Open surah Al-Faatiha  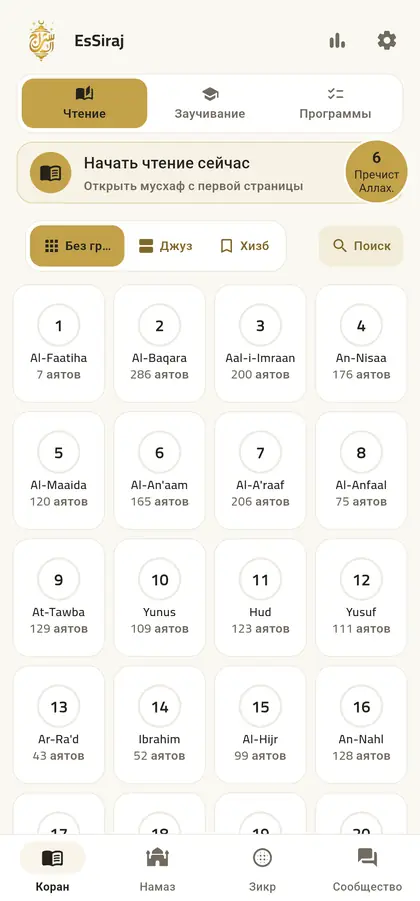[x=59, y=344]
